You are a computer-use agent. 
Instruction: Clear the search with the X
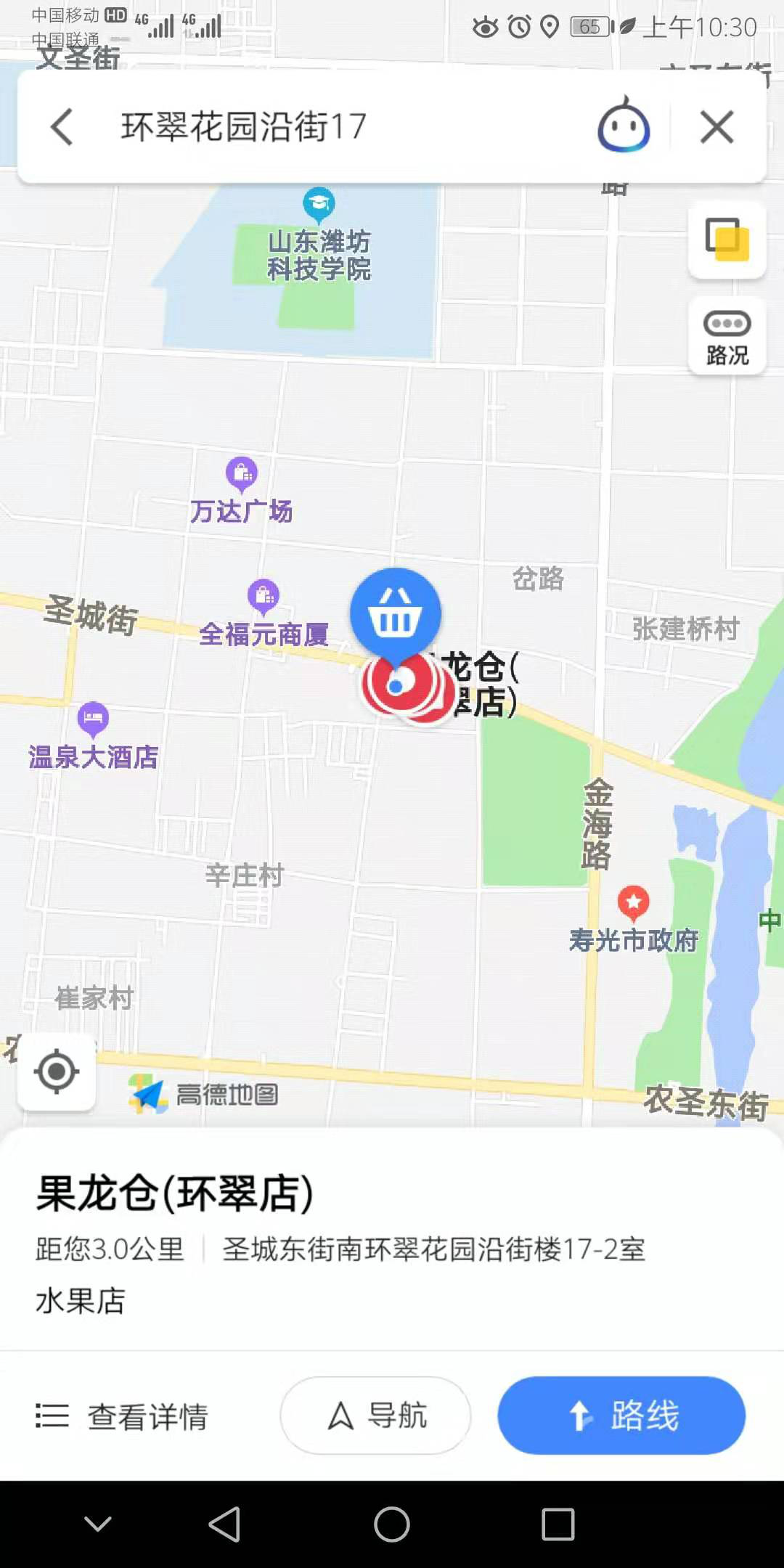click(x=716, y=127)
